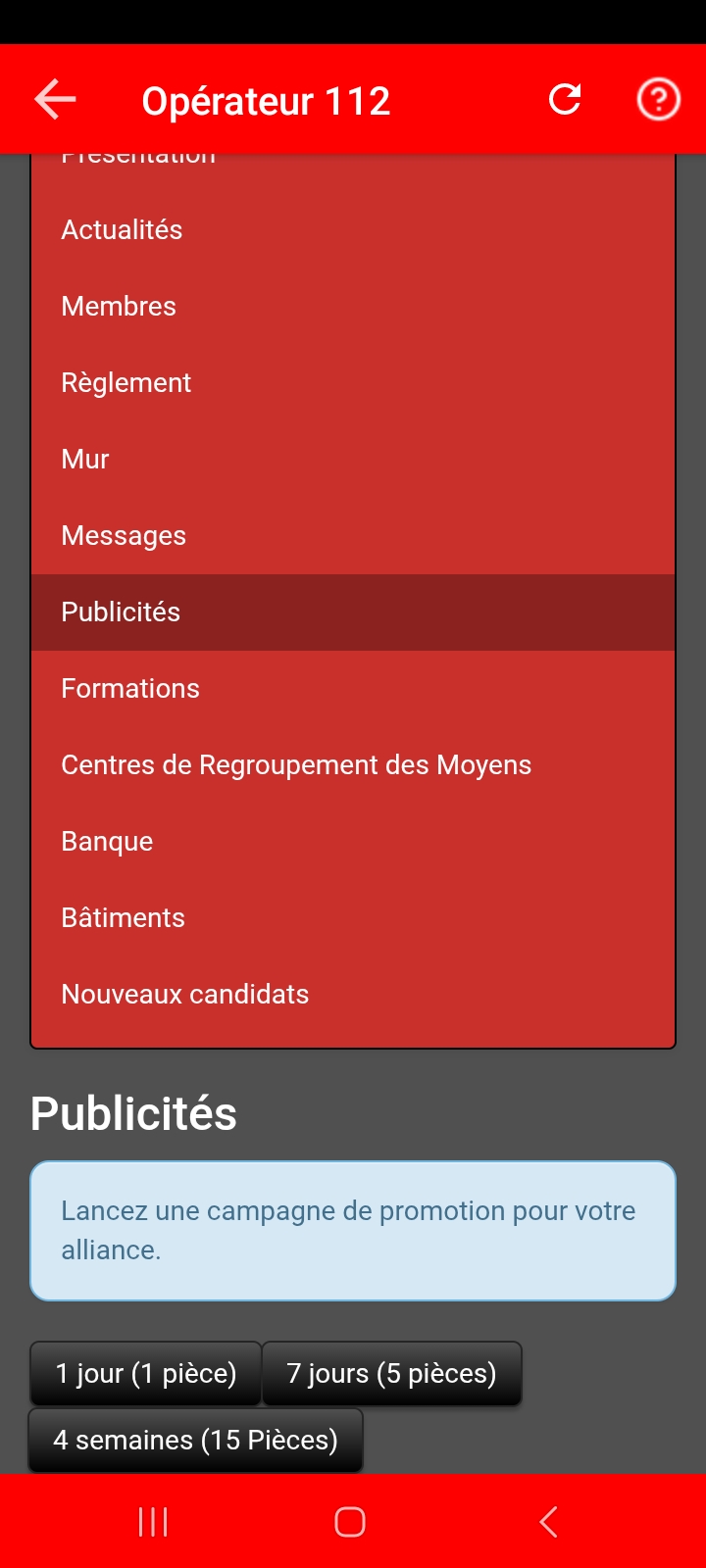View Nouveaux candidats
706x1568 pixels.
[184, 994]
